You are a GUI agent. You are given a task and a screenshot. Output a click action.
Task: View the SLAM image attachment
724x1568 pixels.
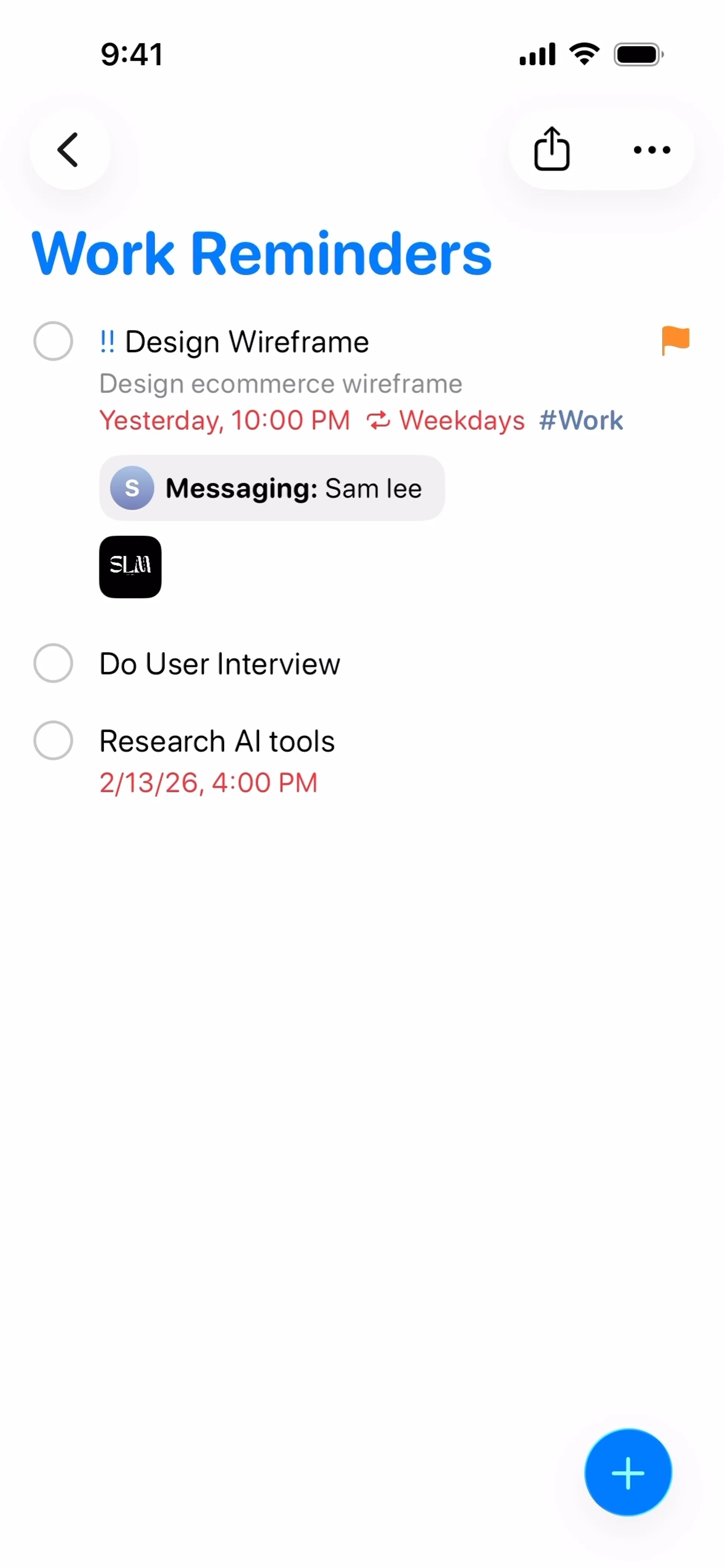(x=130, y=567)
